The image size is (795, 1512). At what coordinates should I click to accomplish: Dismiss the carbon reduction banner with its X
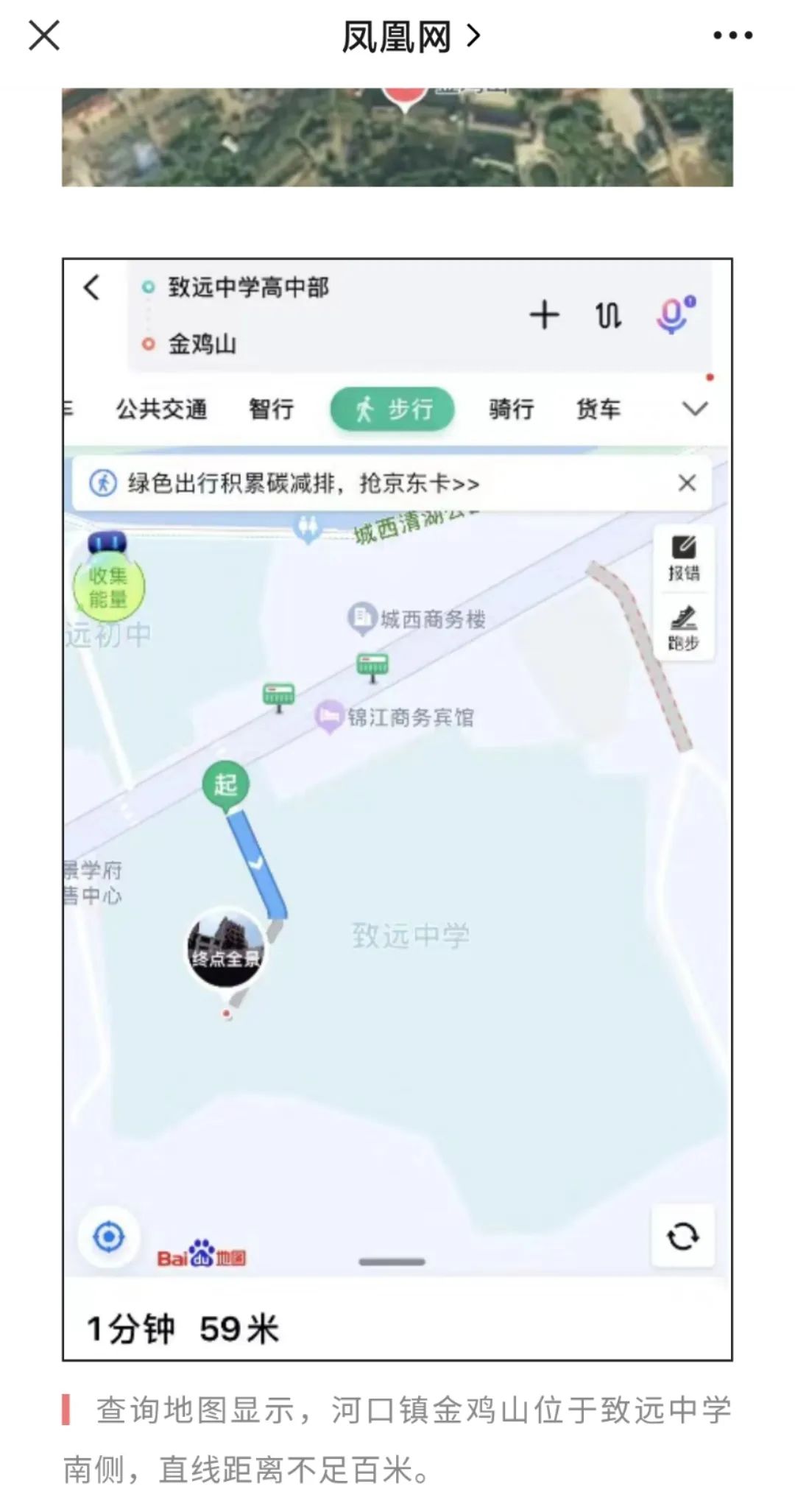(x=686, y=484)
